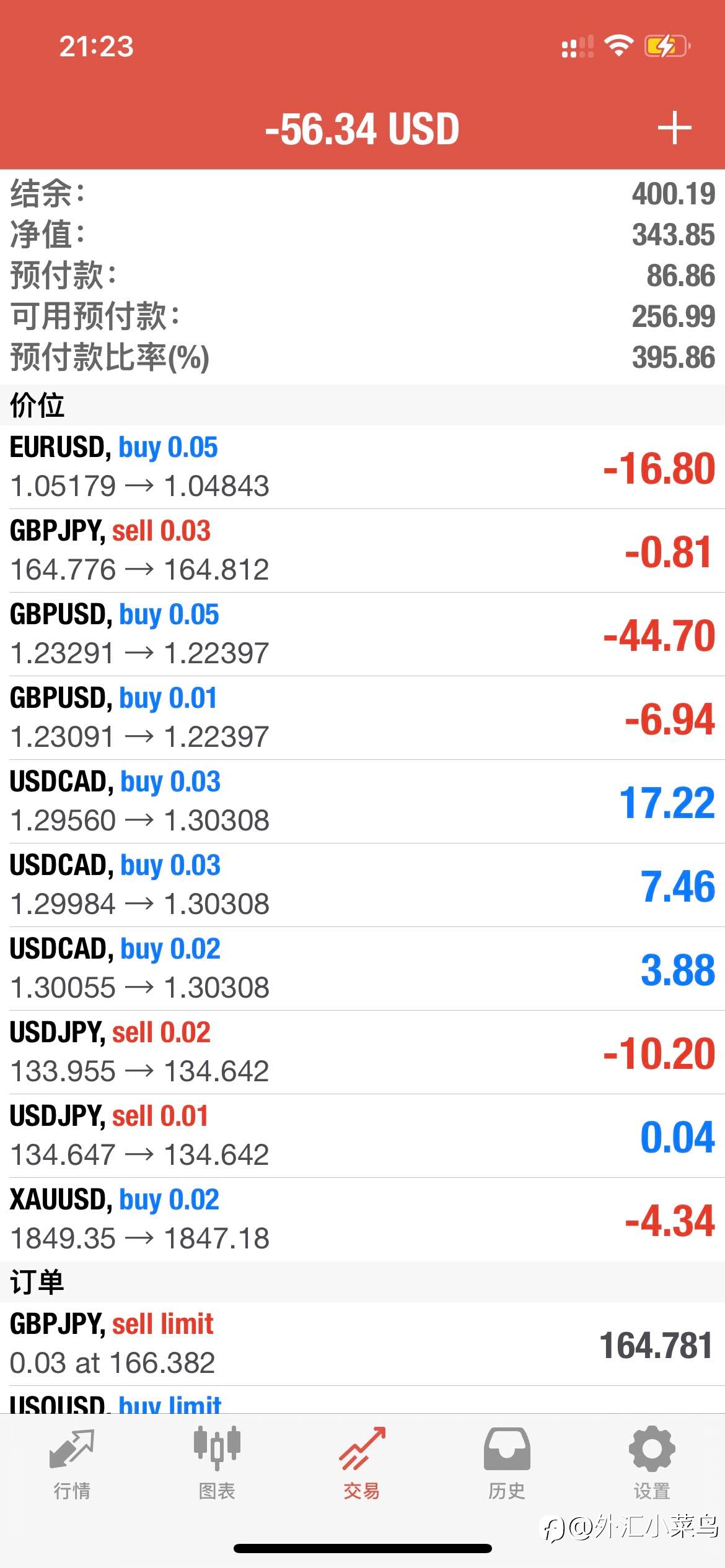This screenshot has height=1568, width=725.
Task: Open the 历史 history tab
Action: pos(507,1464)
